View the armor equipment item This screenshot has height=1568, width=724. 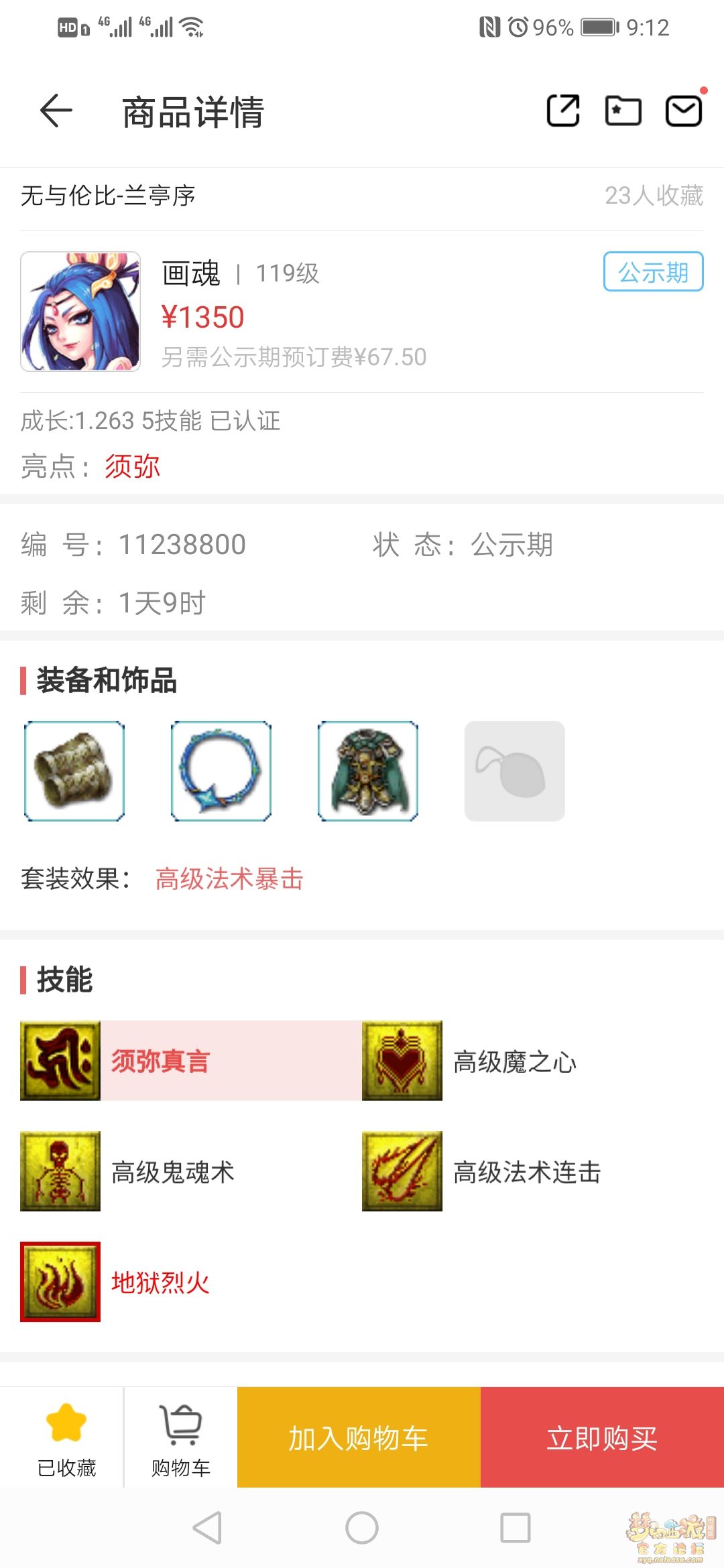coord(368,771)
